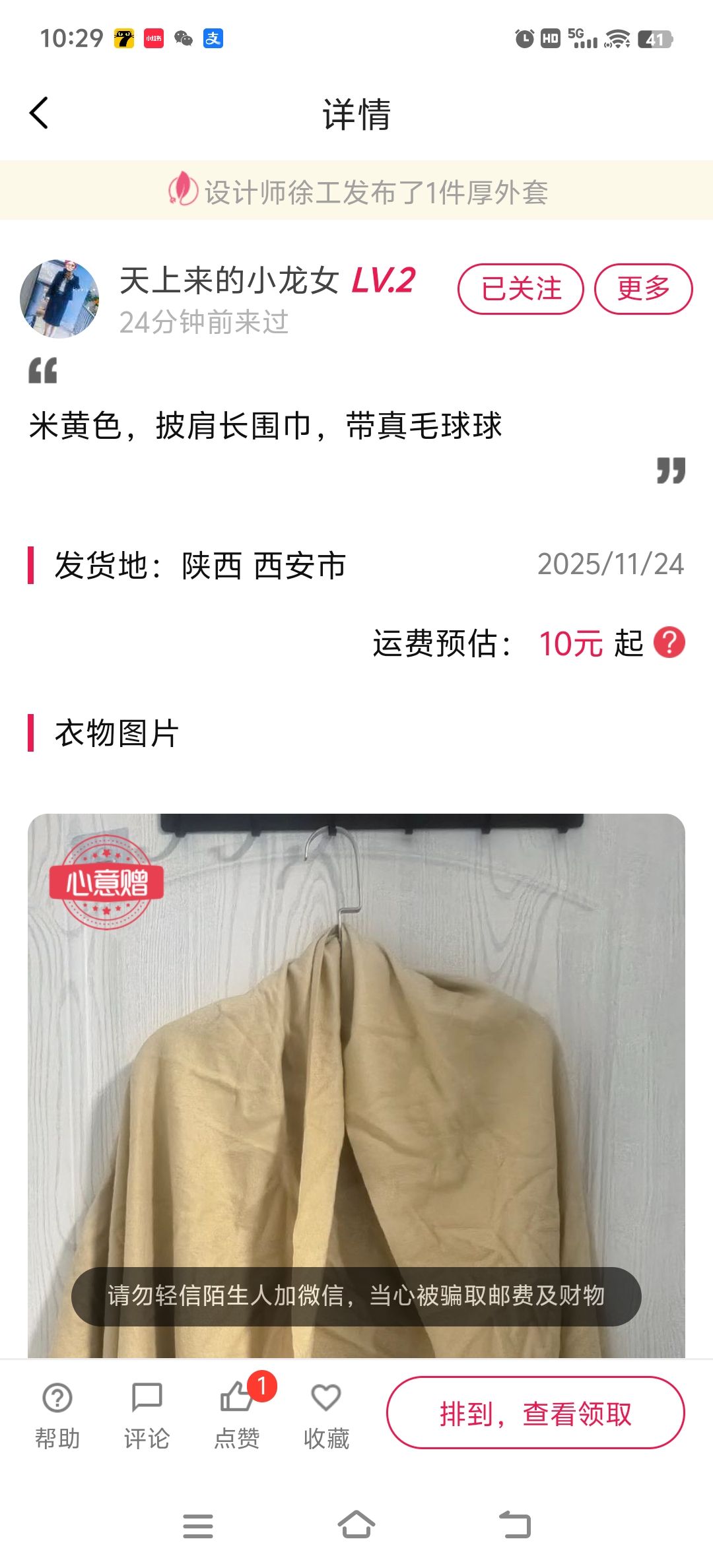Go to the system home screen
Image resolution: width=713 pixels, height=1568 pixels.
pyautogui.click(x=356, y=1525)
